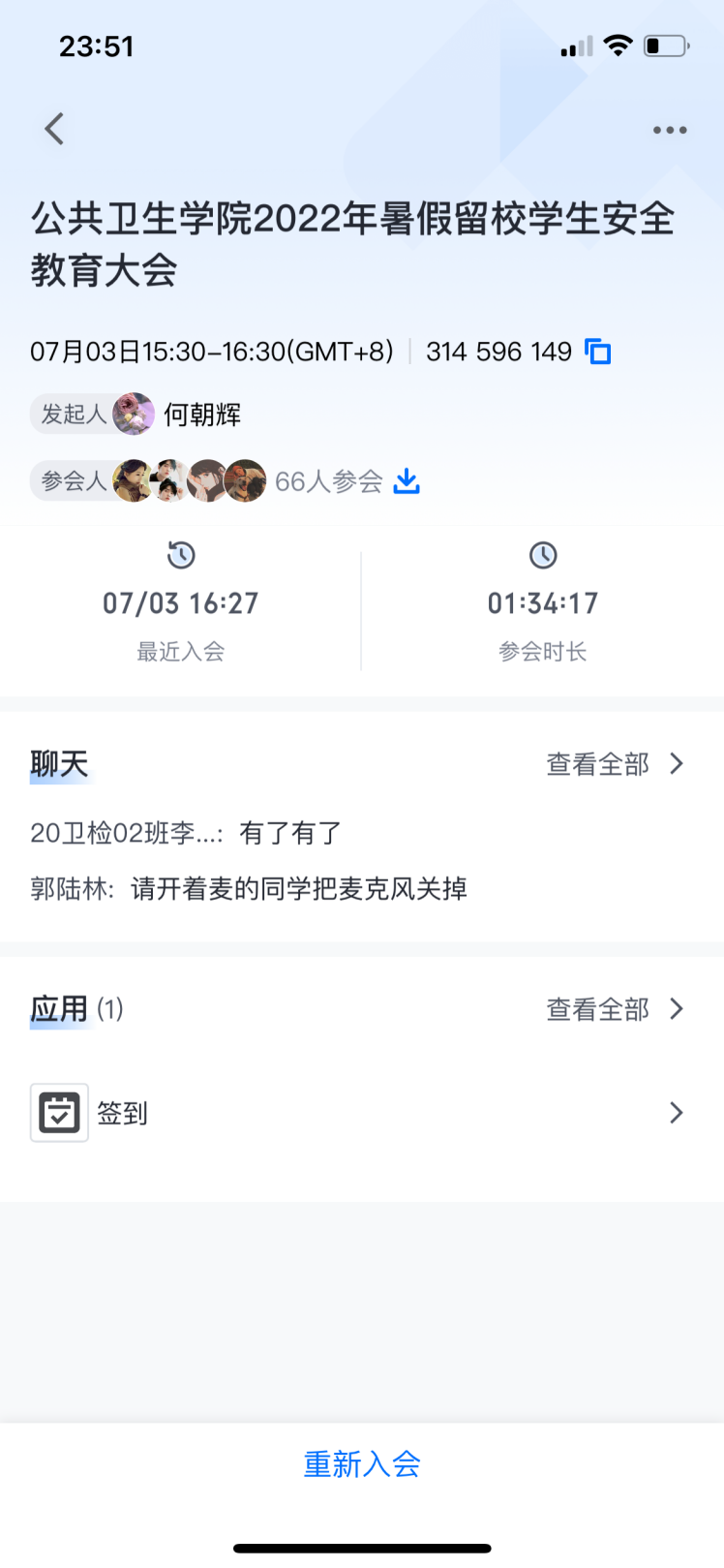Open the three-dot overflow menu
Screen dimensions: 724x1568
point(669,130)
